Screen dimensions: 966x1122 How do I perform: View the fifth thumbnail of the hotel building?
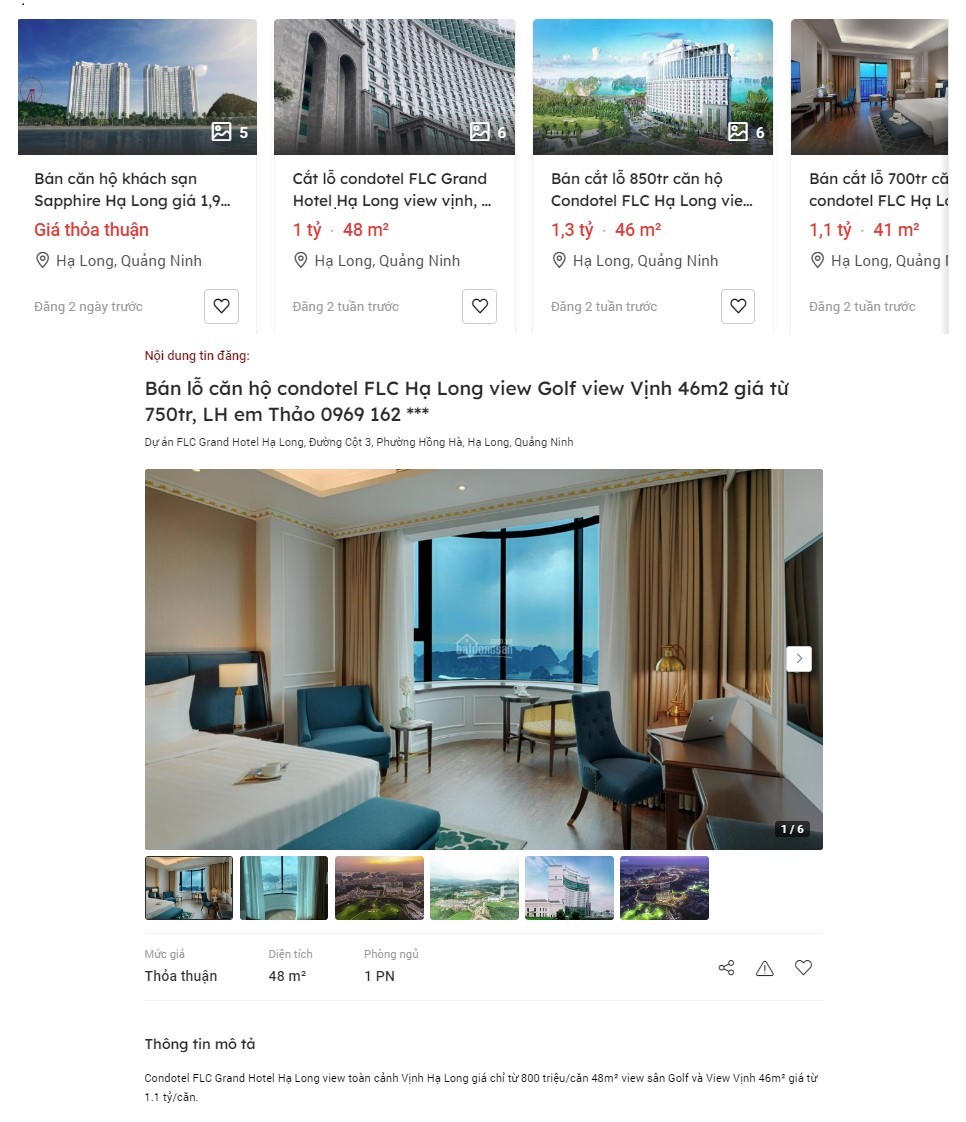click(569, 887)
